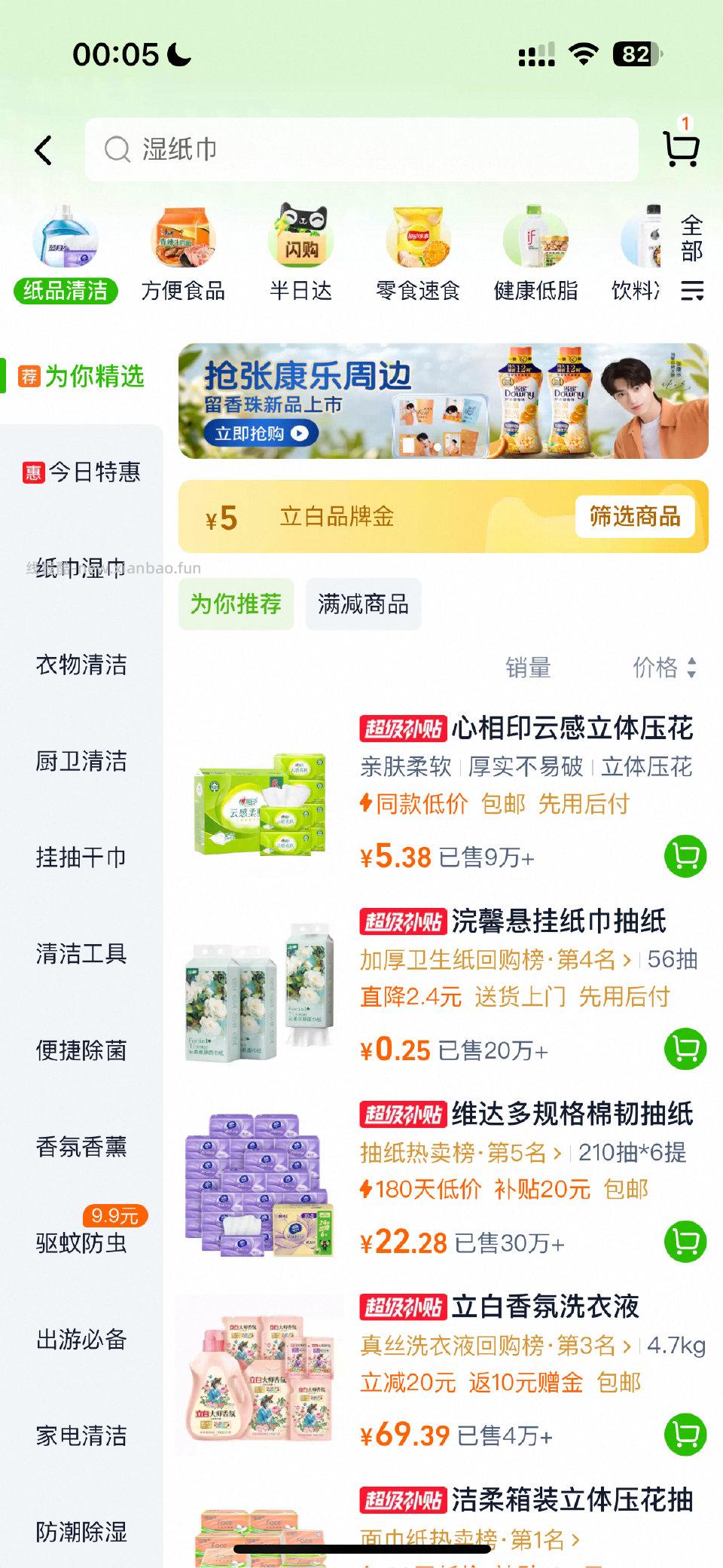Select the 纸品清洁 category icon
Viewport: 723px width, 1568px height.
[66, 240]
